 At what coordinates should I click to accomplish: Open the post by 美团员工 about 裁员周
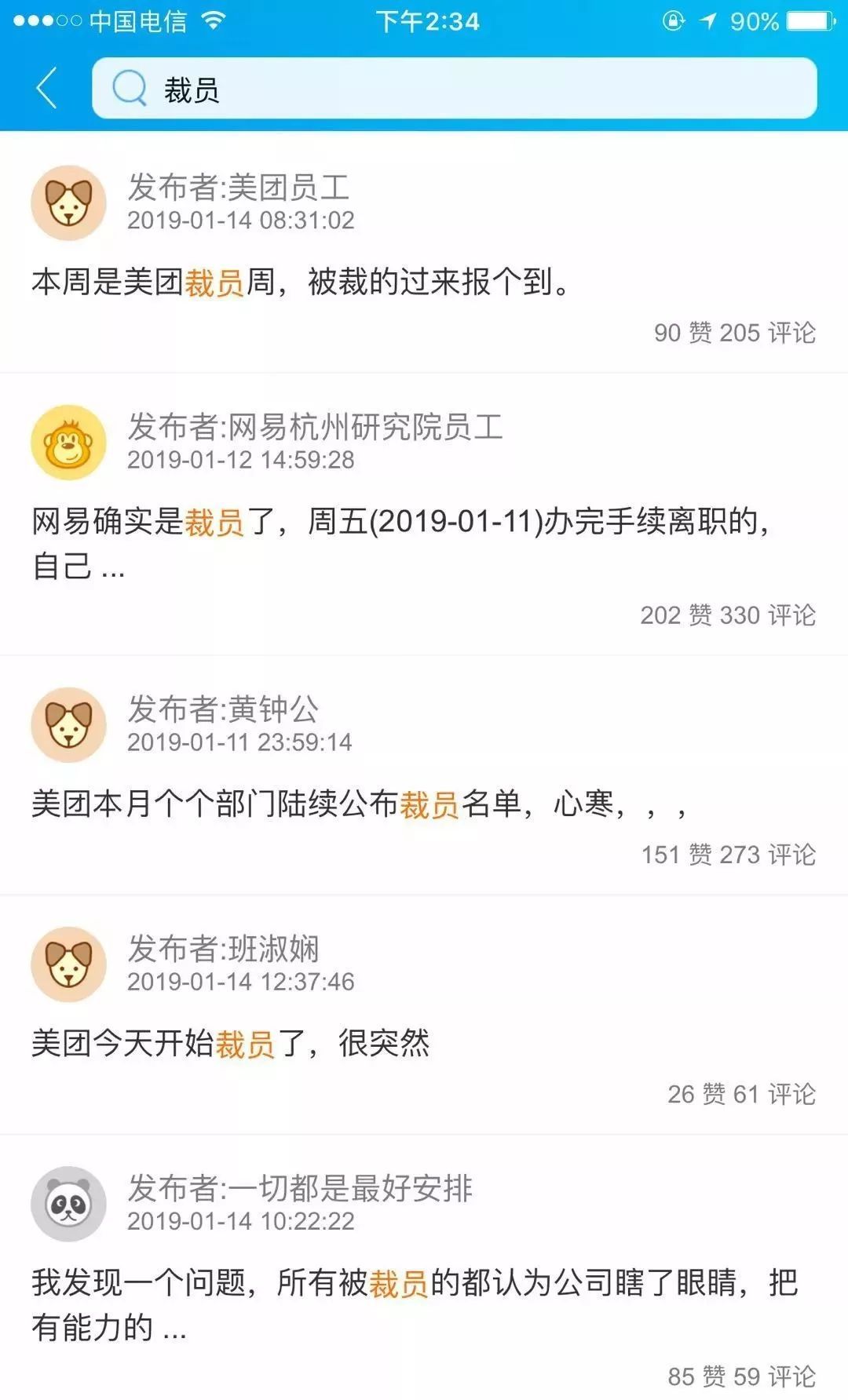302,282
